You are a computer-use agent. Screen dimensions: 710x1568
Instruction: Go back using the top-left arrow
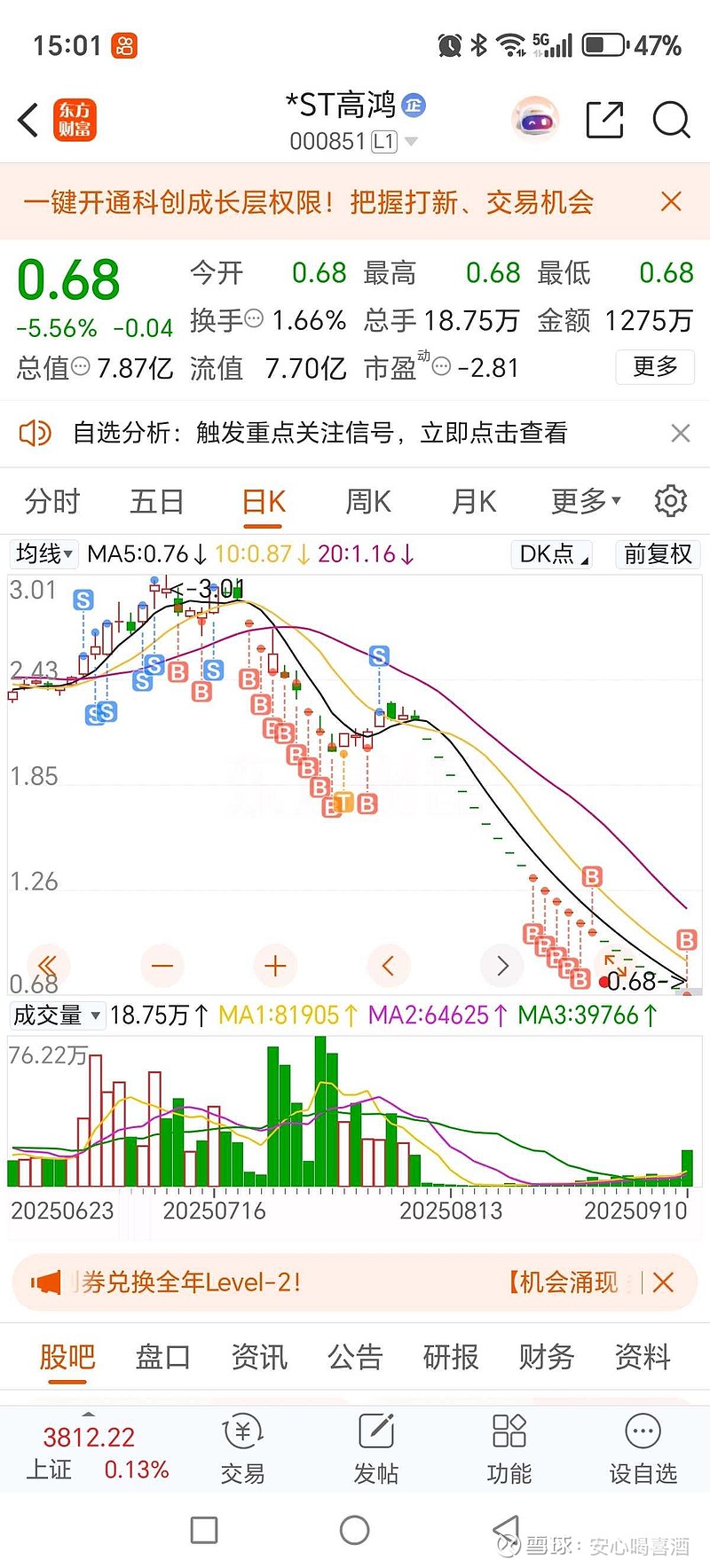pos(28,120)
